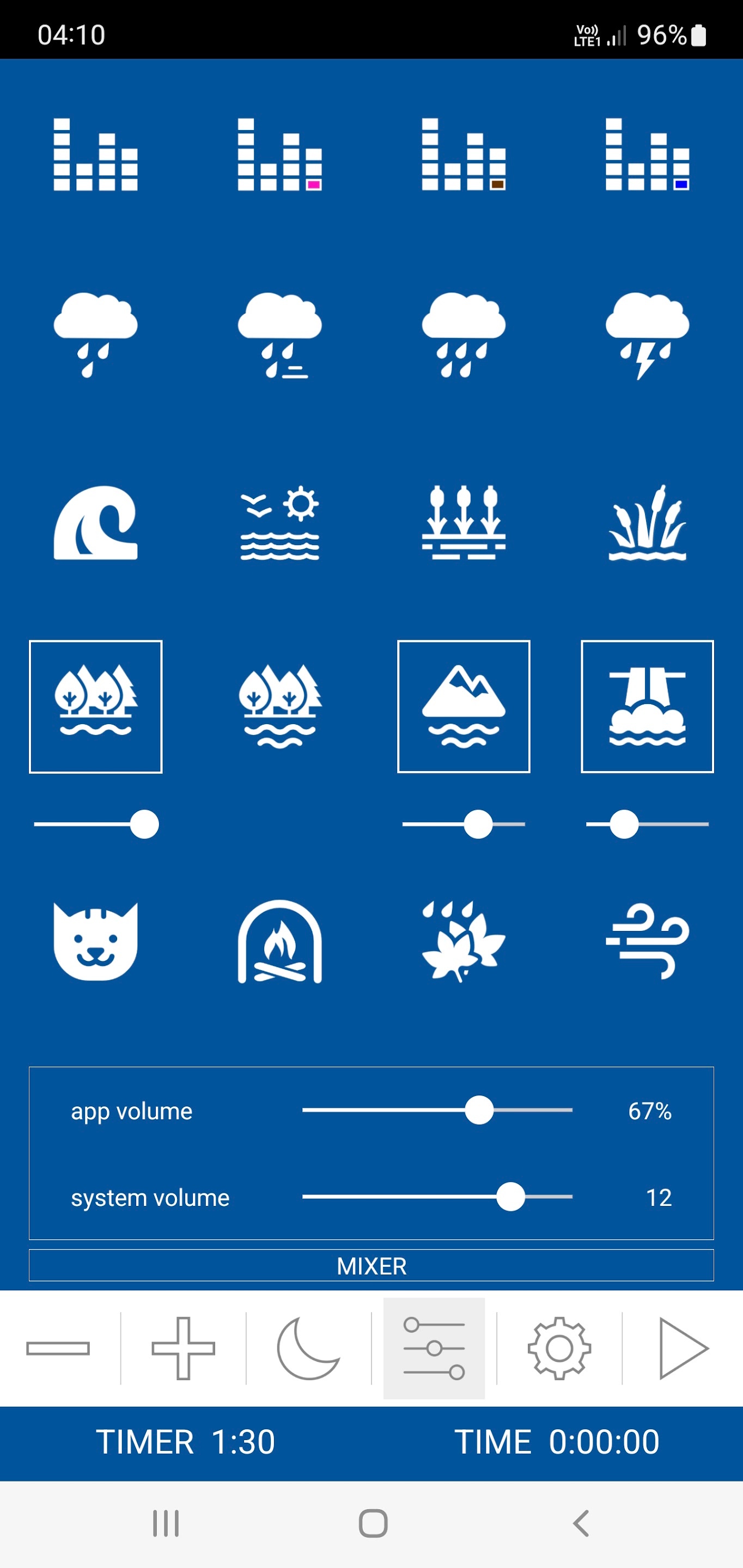Open the settings gear
This screenshot has width=743, height=1568.
[x=559, y=1347]
